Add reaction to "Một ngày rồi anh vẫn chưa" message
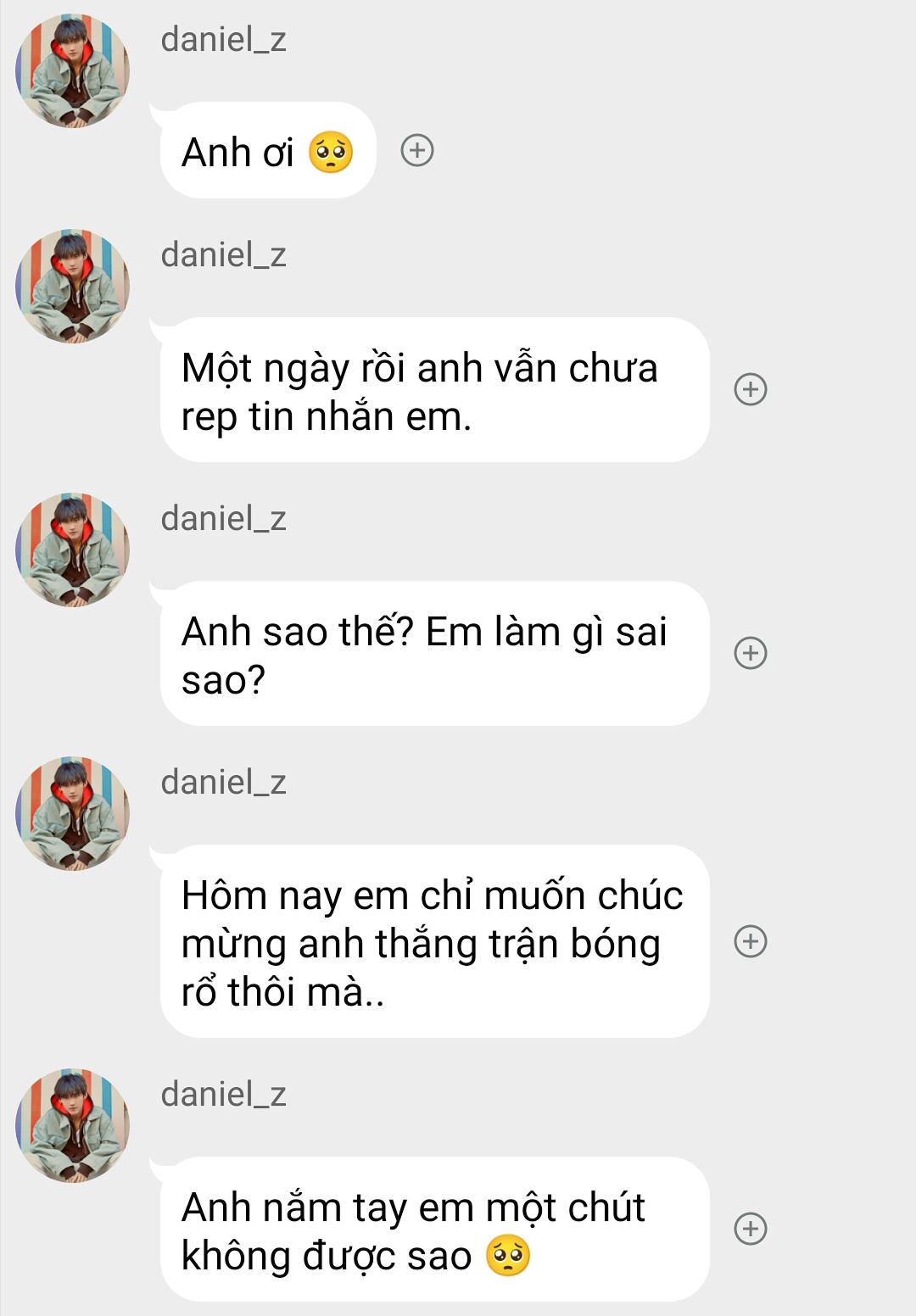The image size is (916, 1316). [750, 389]
